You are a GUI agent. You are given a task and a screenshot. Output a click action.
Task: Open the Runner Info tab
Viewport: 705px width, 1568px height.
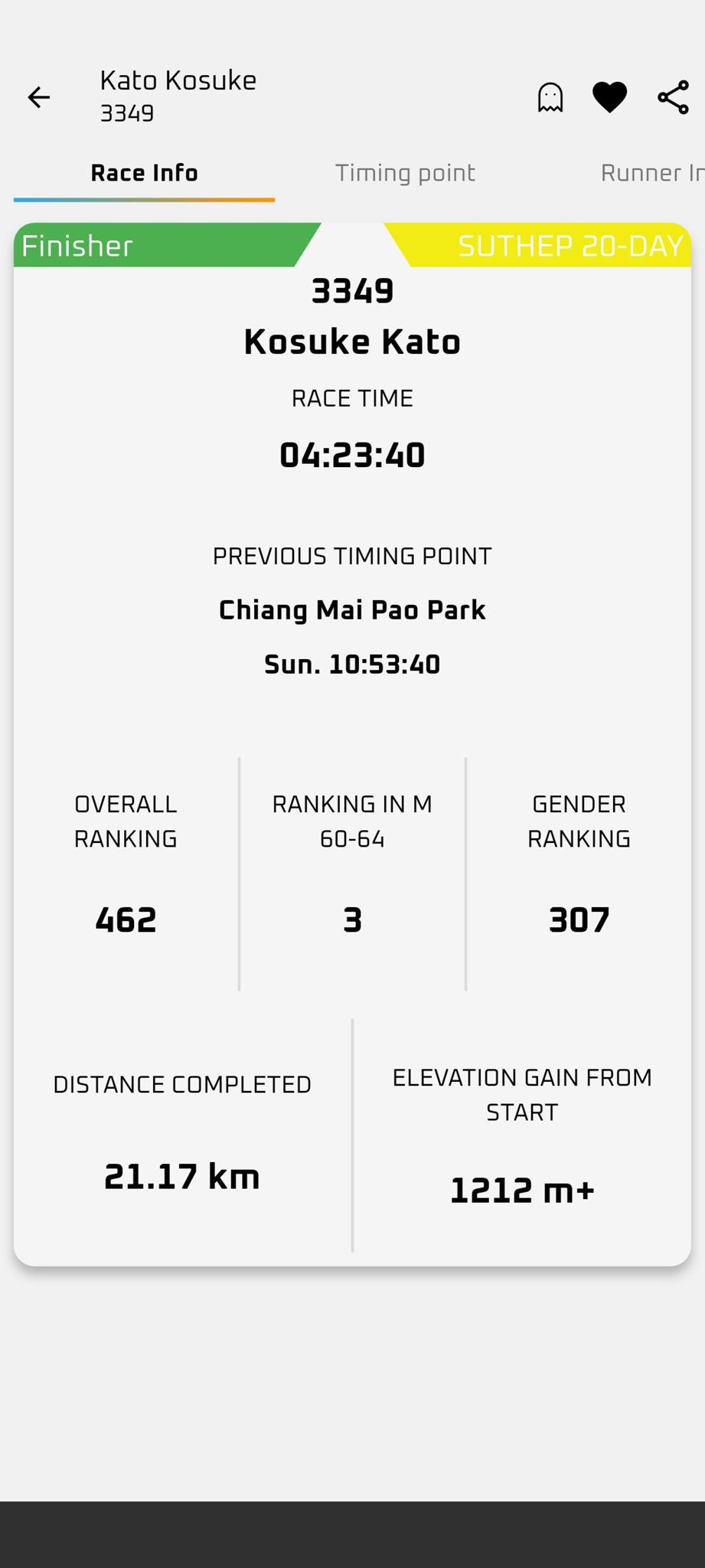[651, 173]
